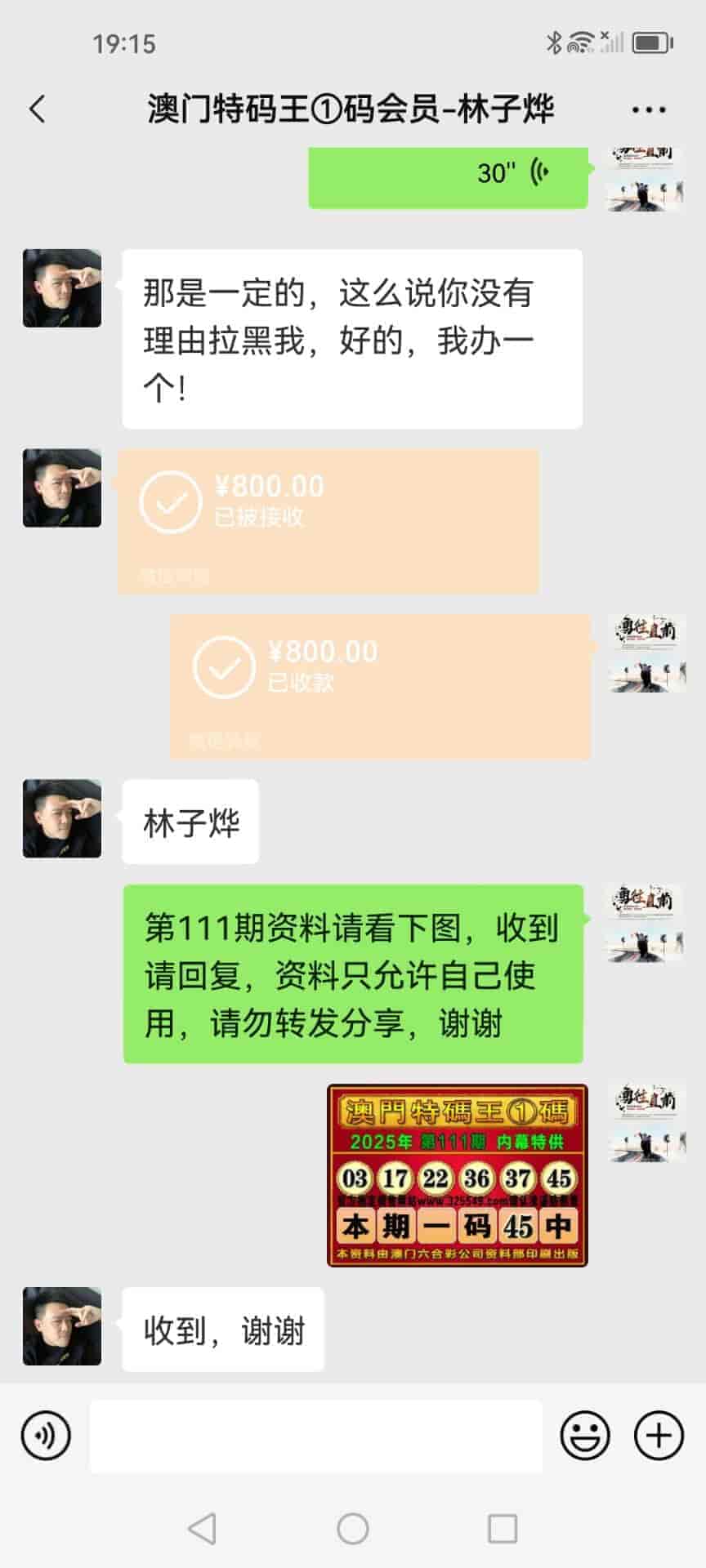Image resolution: width=706 pixels, height=1568 pixels.
Task: Open the ¥800.00 transfer marked 已收款
Action: pyautogui.click(x=380, y=686)
